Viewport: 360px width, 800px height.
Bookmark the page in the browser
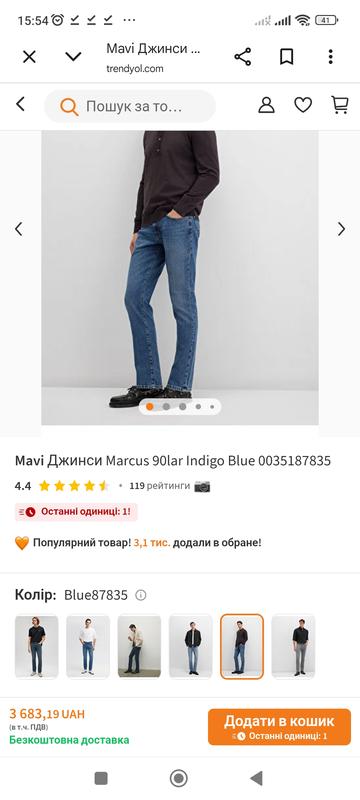click(287, 57)
